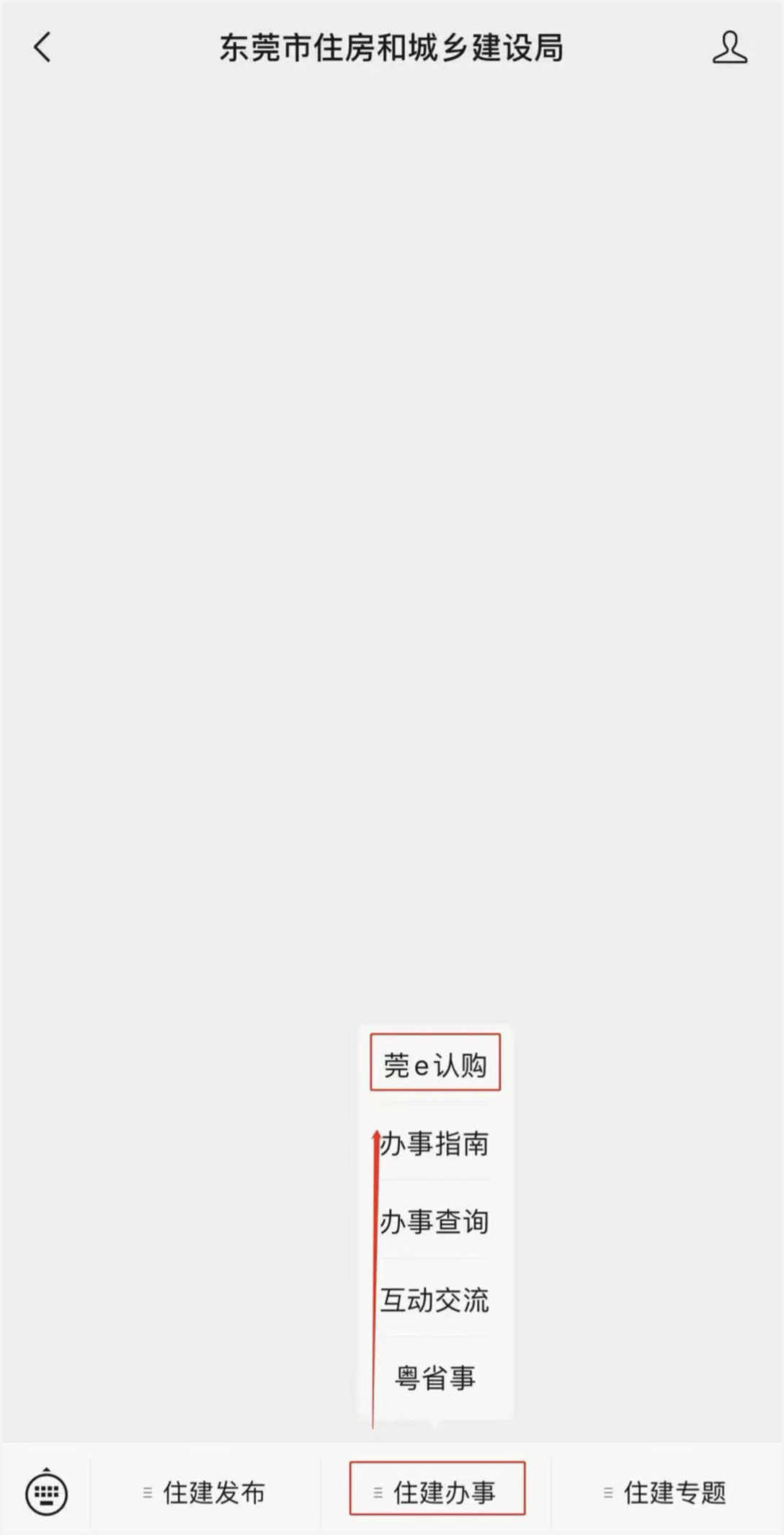Open 办事指南 in the popup menu
Screen dimensions: 784x1535
(435, 1144)
